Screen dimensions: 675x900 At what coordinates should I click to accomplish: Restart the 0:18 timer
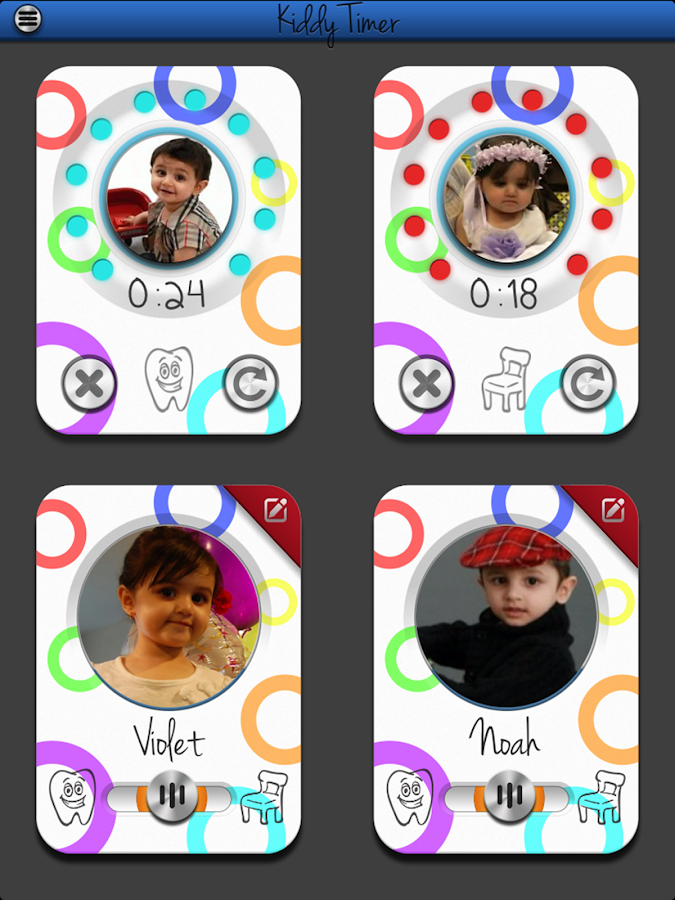(587, 384)
